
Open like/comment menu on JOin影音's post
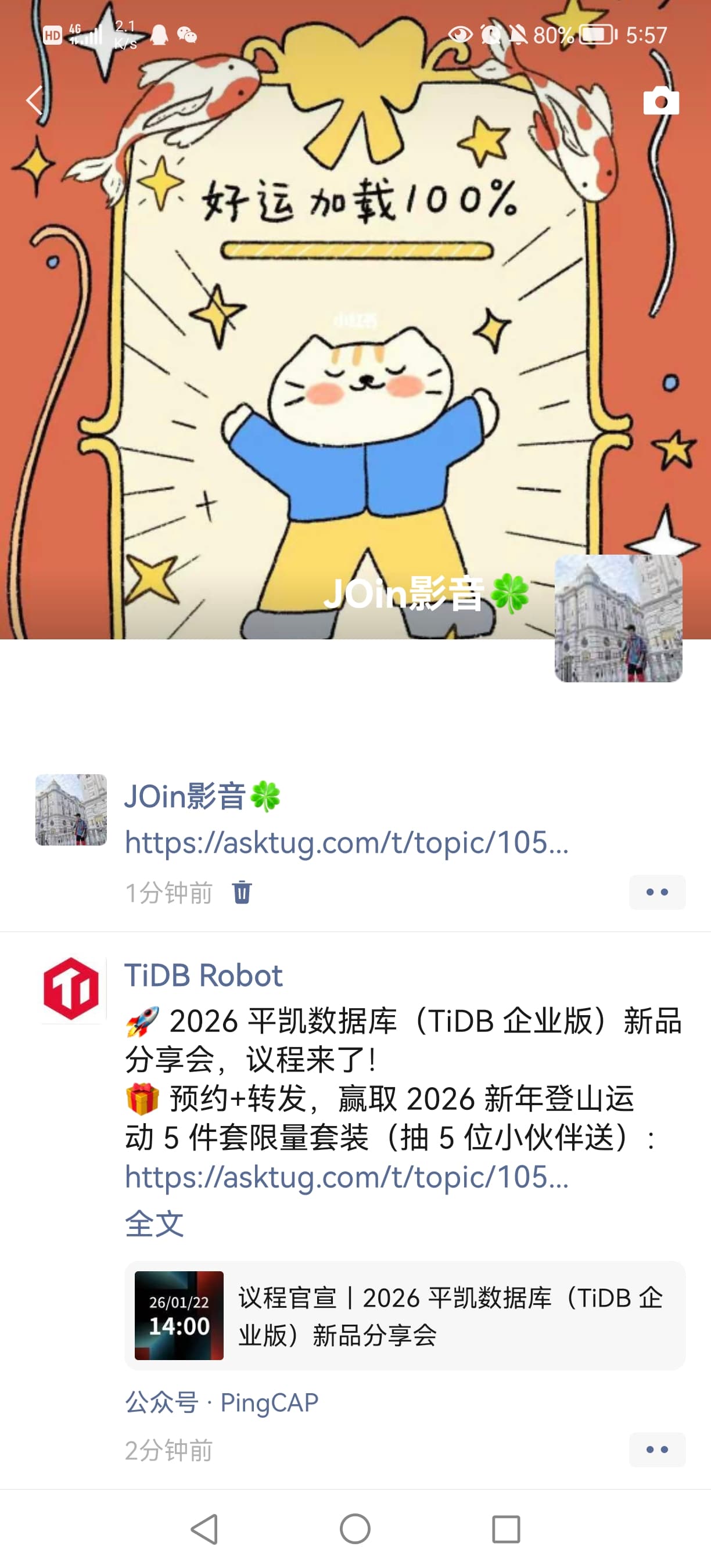(657, 893)
